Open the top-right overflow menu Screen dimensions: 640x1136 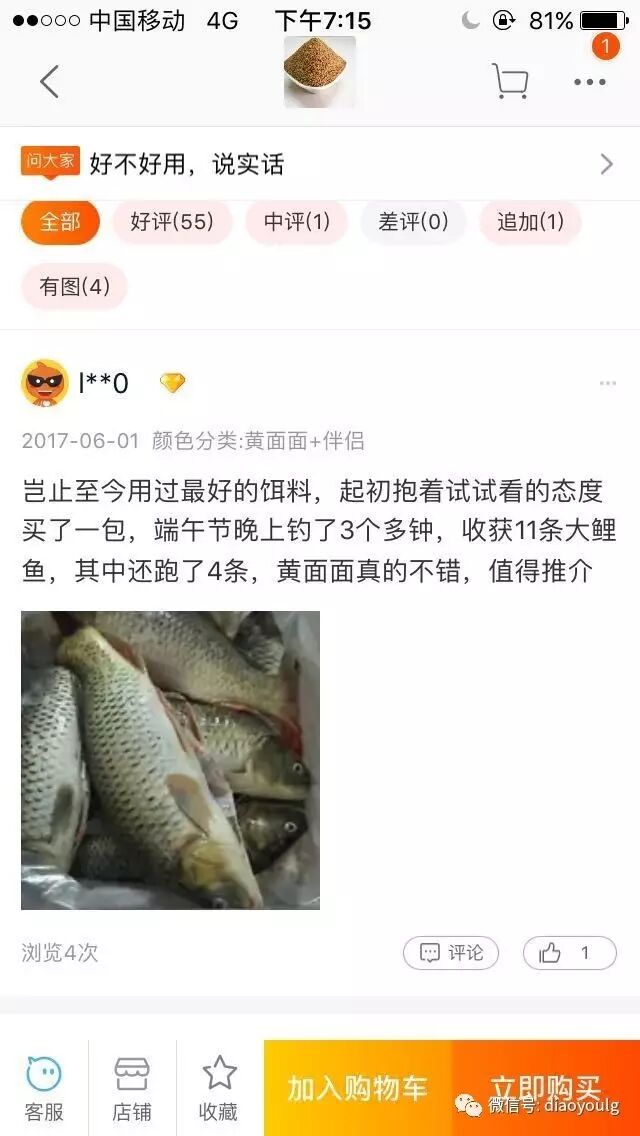590,82
